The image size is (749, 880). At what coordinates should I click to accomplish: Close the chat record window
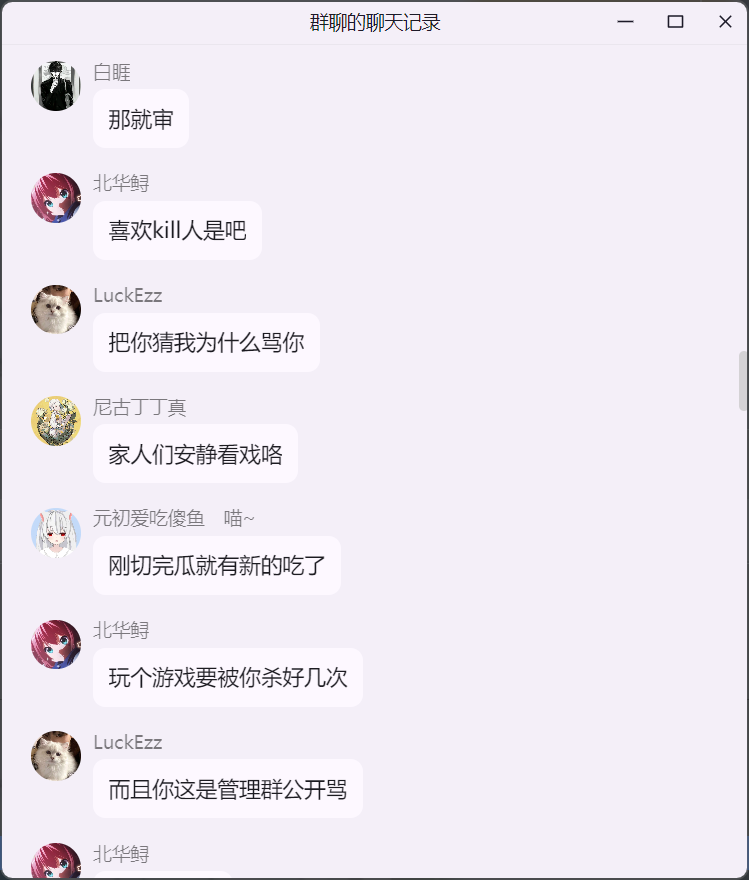[x=725, y=22]
